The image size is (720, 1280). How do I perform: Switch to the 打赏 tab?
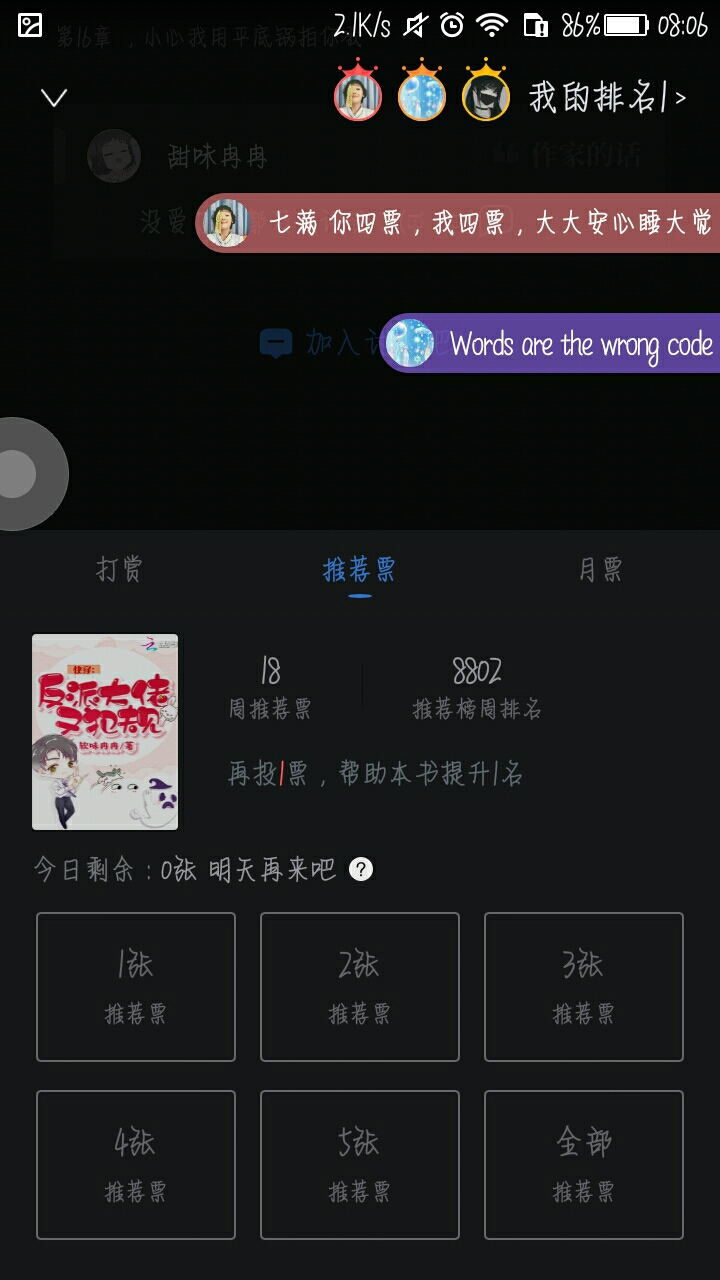tap(120, 569)
